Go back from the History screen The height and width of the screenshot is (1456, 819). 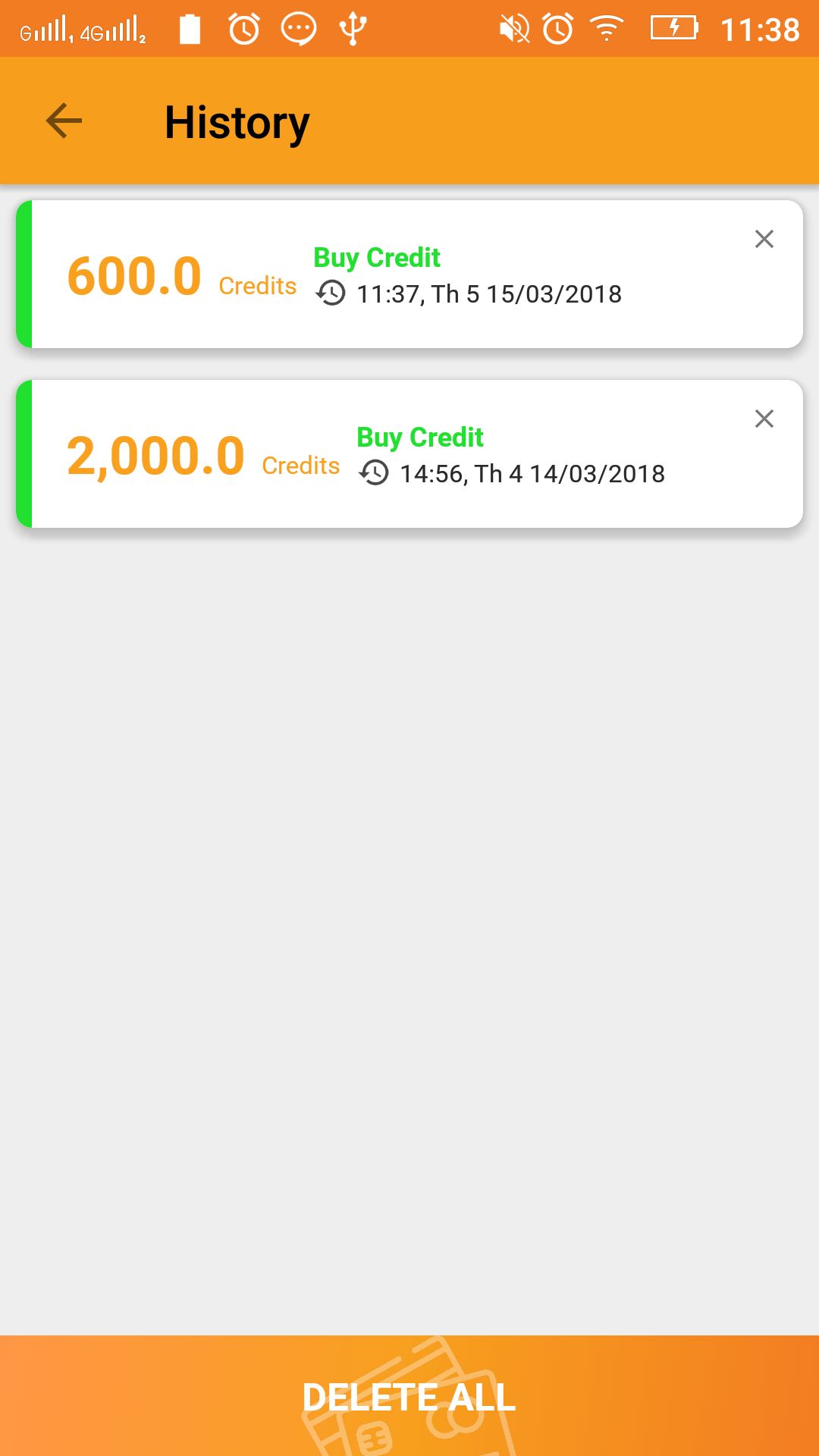tap(64, 121)
